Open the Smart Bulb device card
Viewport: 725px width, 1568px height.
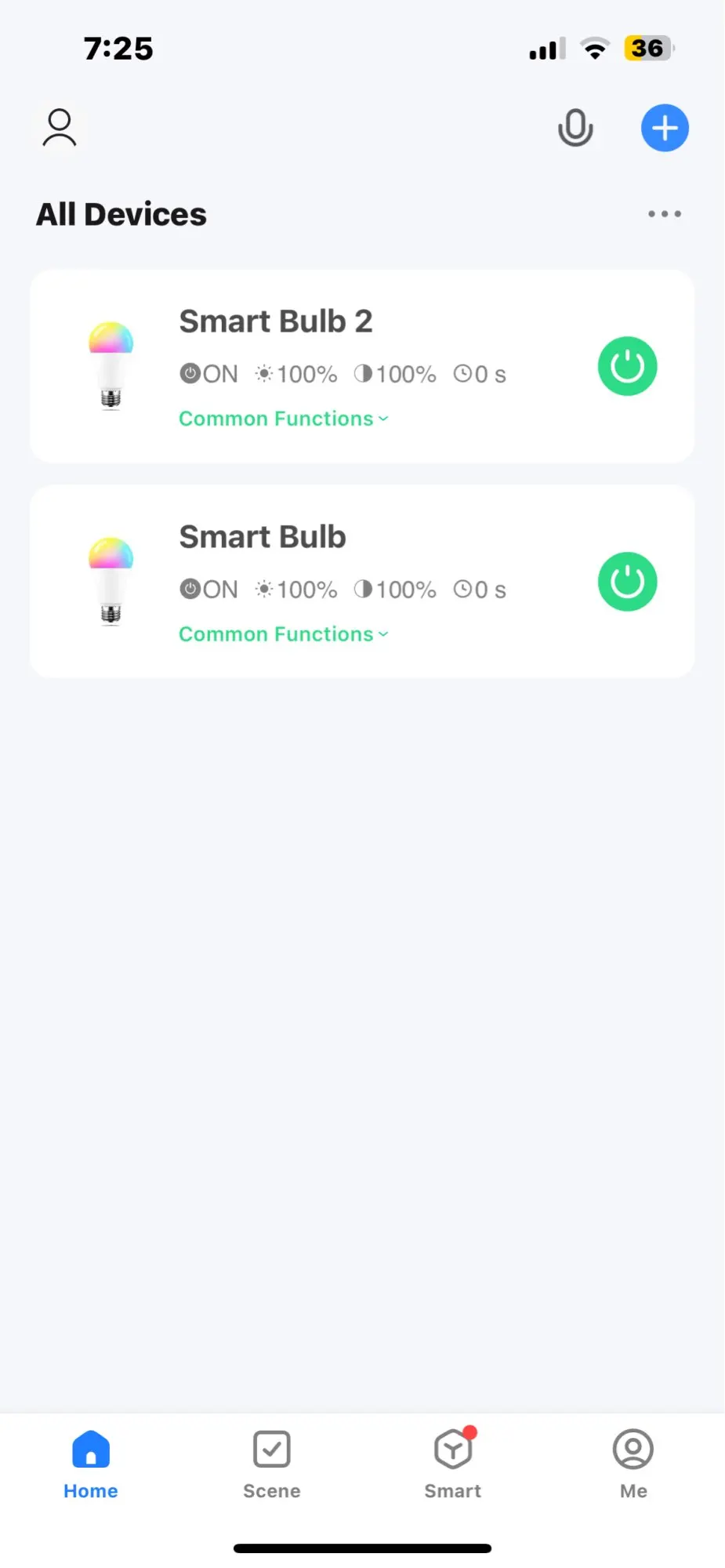(263, 538)
